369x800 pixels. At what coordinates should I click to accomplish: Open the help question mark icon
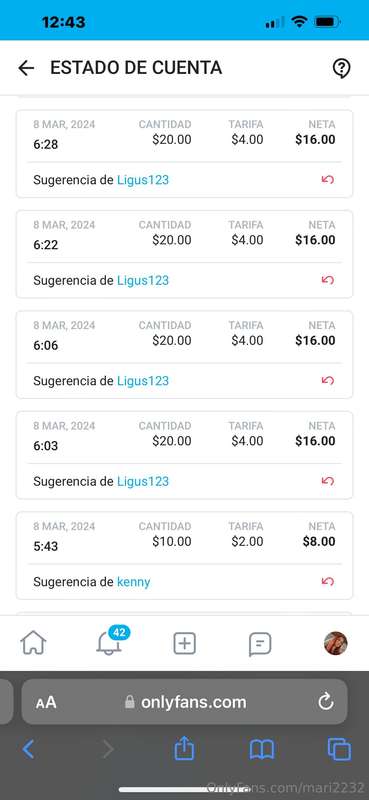coord(341,68)
